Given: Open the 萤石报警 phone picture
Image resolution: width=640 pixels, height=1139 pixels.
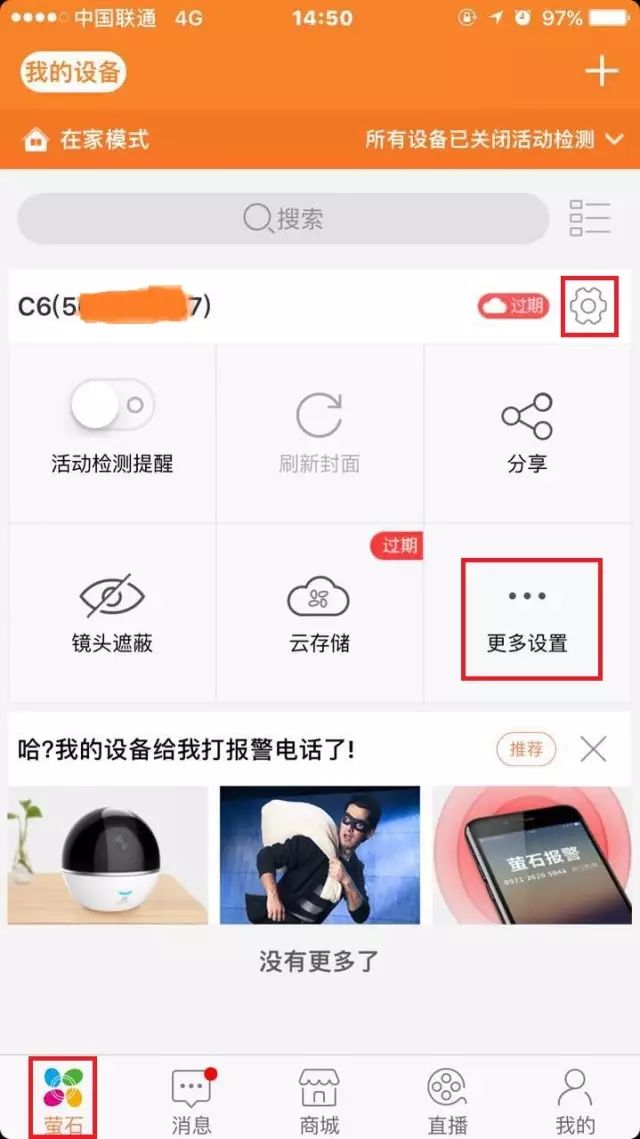Looking at the screenshot, I should (x=536, y=855).
